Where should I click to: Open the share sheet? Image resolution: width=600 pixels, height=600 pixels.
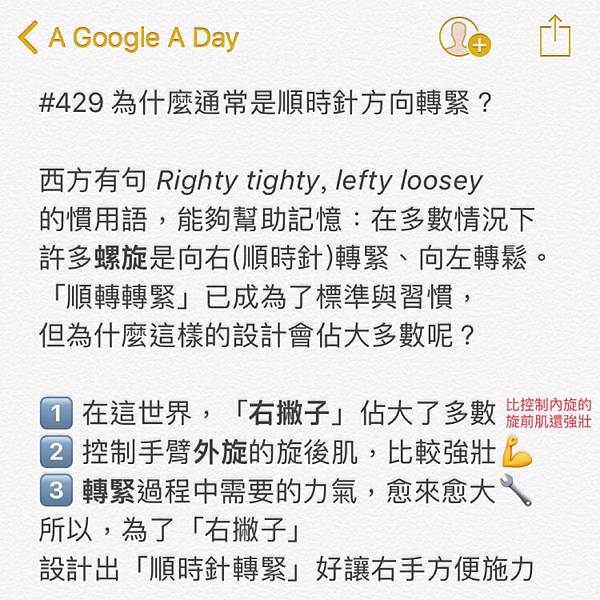(554, 37)
